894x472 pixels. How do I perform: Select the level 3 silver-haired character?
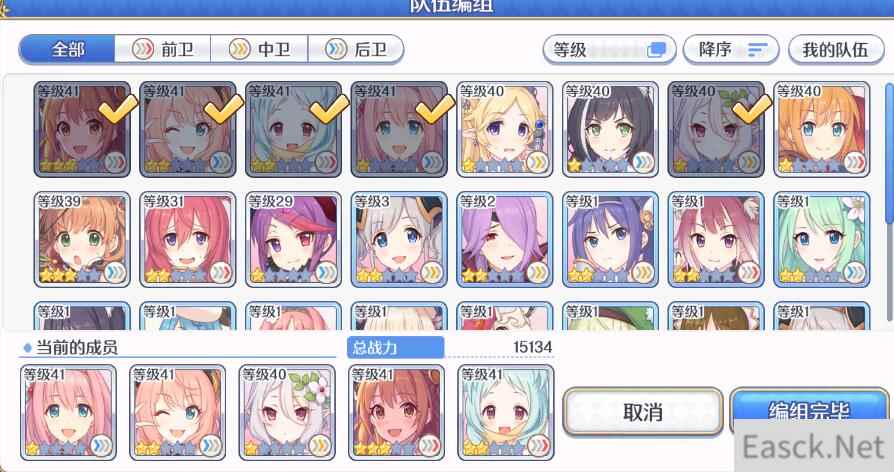click(399, 239)
